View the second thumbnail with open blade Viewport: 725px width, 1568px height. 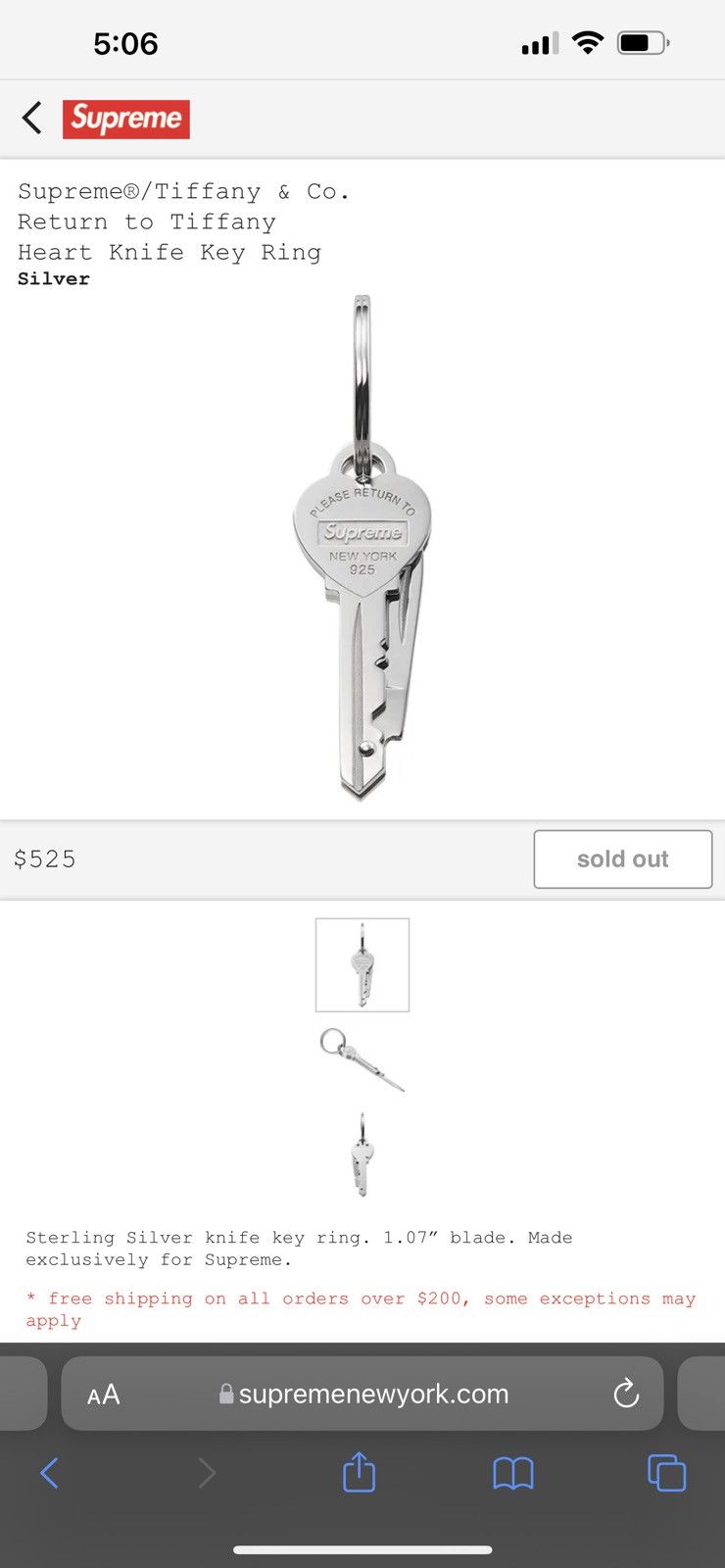(362, 1059)
